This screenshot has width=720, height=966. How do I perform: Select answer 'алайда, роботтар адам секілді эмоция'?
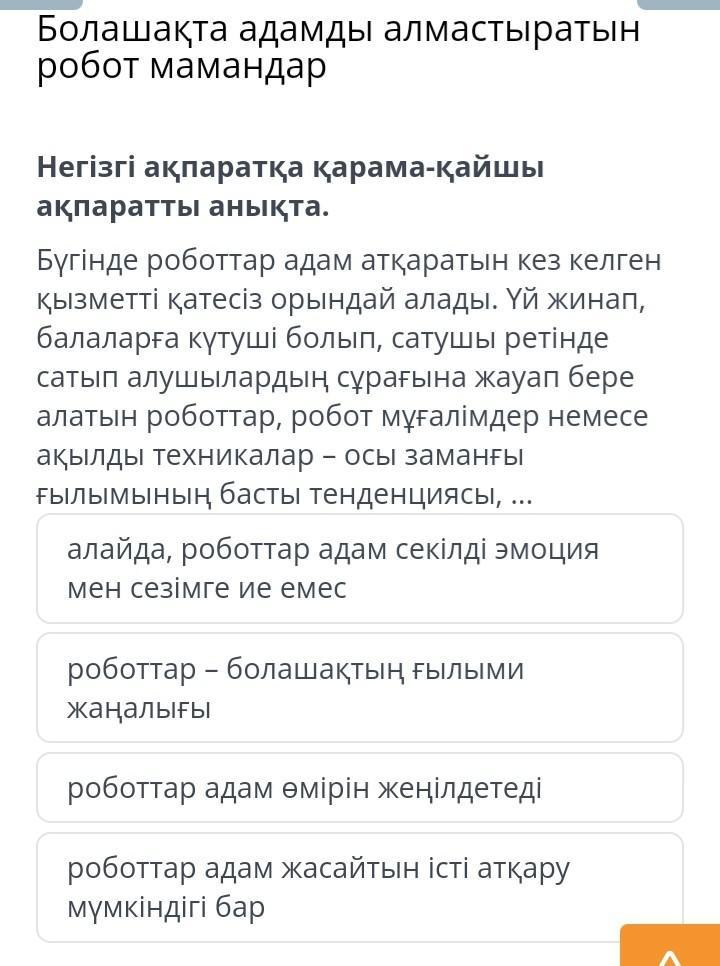pos(360,568)
